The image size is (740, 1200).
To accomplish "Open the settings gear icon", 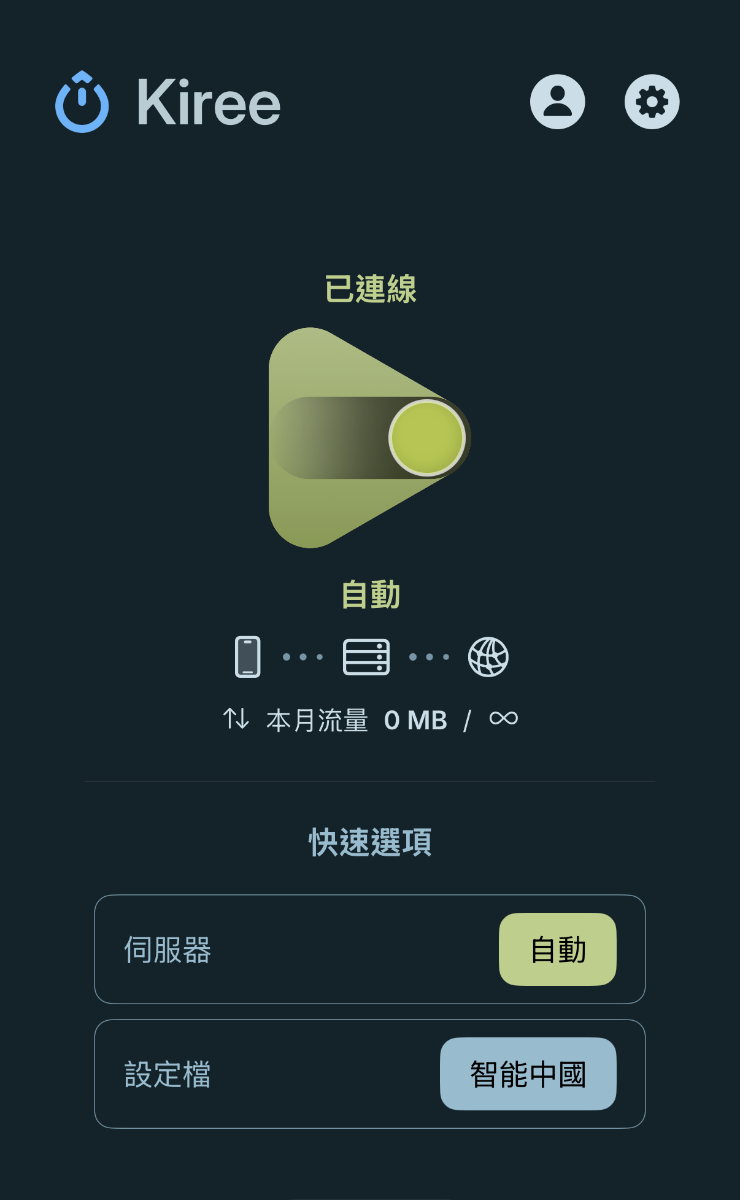I will 651,101.
